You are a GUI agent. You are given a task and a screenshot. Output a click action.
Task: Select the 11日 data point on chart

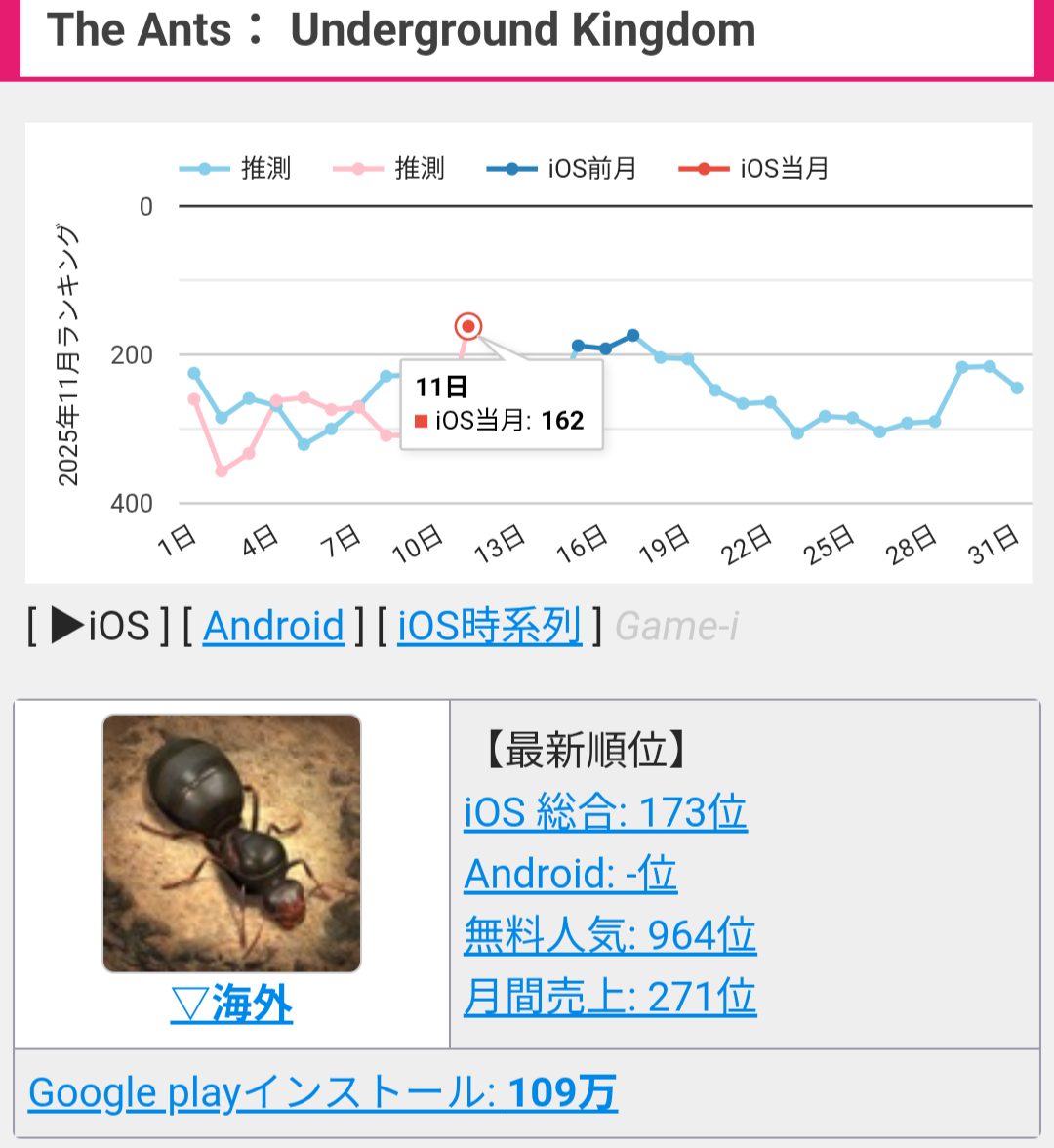[468, 326]
